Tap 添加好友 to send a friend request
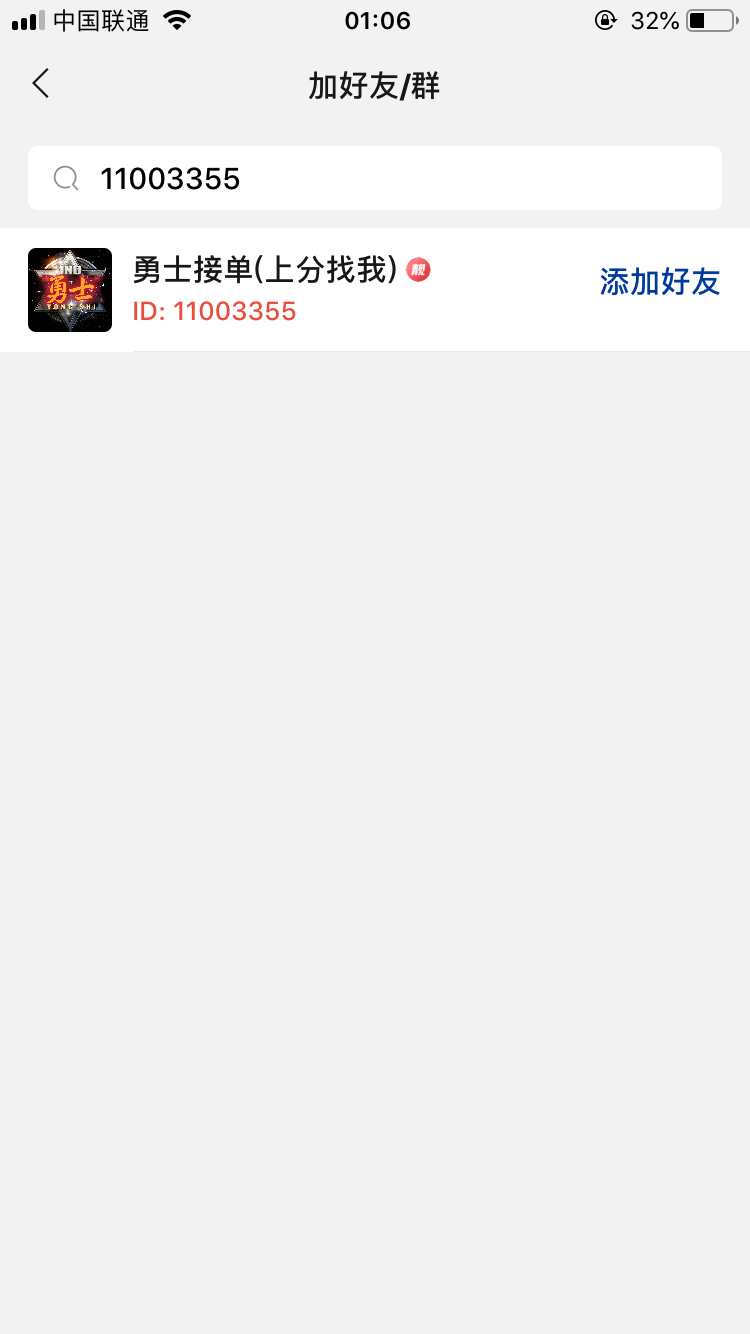The image size is (750, 1334). [659, 282]
